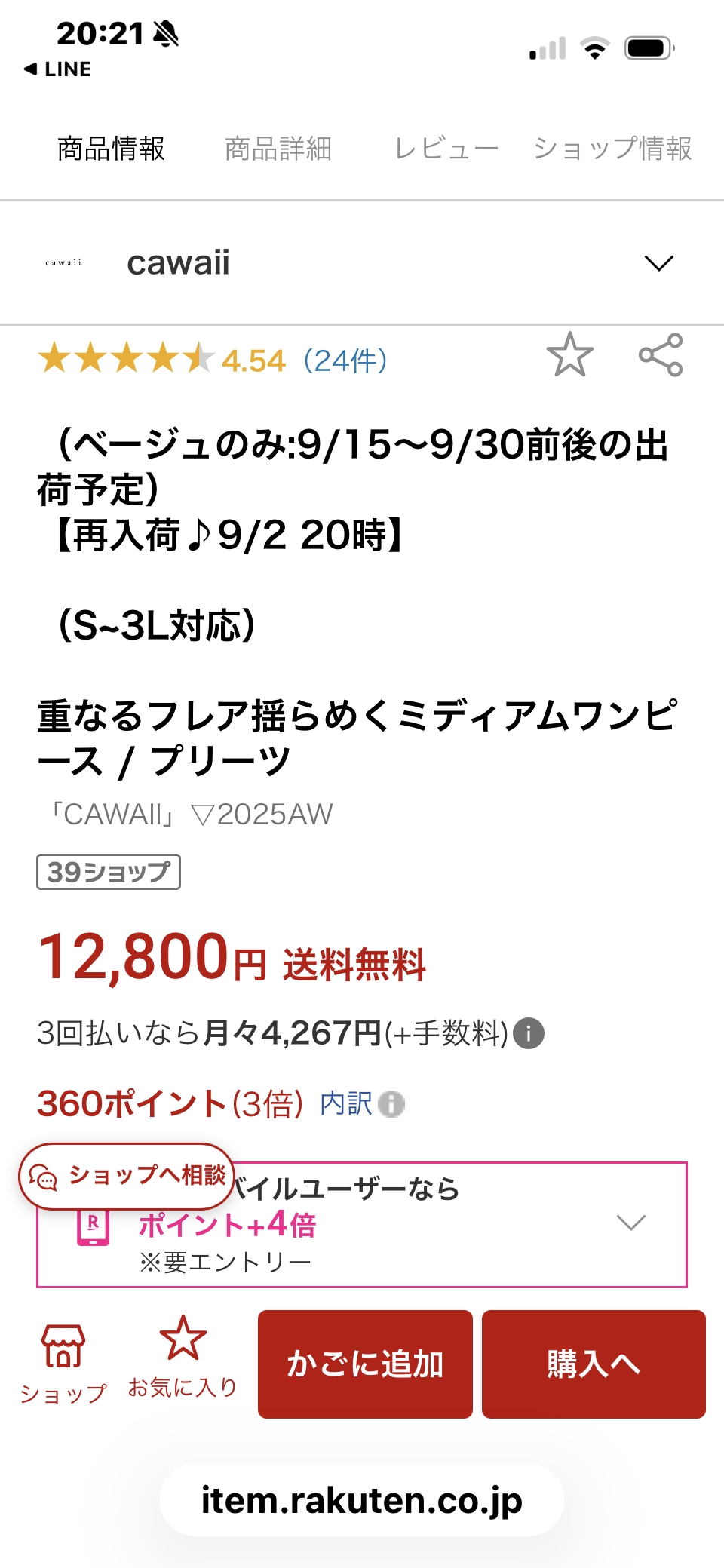
Task: Expand the ポイント+4倍 mobile user banner
Action: (x=362, y=1225)
